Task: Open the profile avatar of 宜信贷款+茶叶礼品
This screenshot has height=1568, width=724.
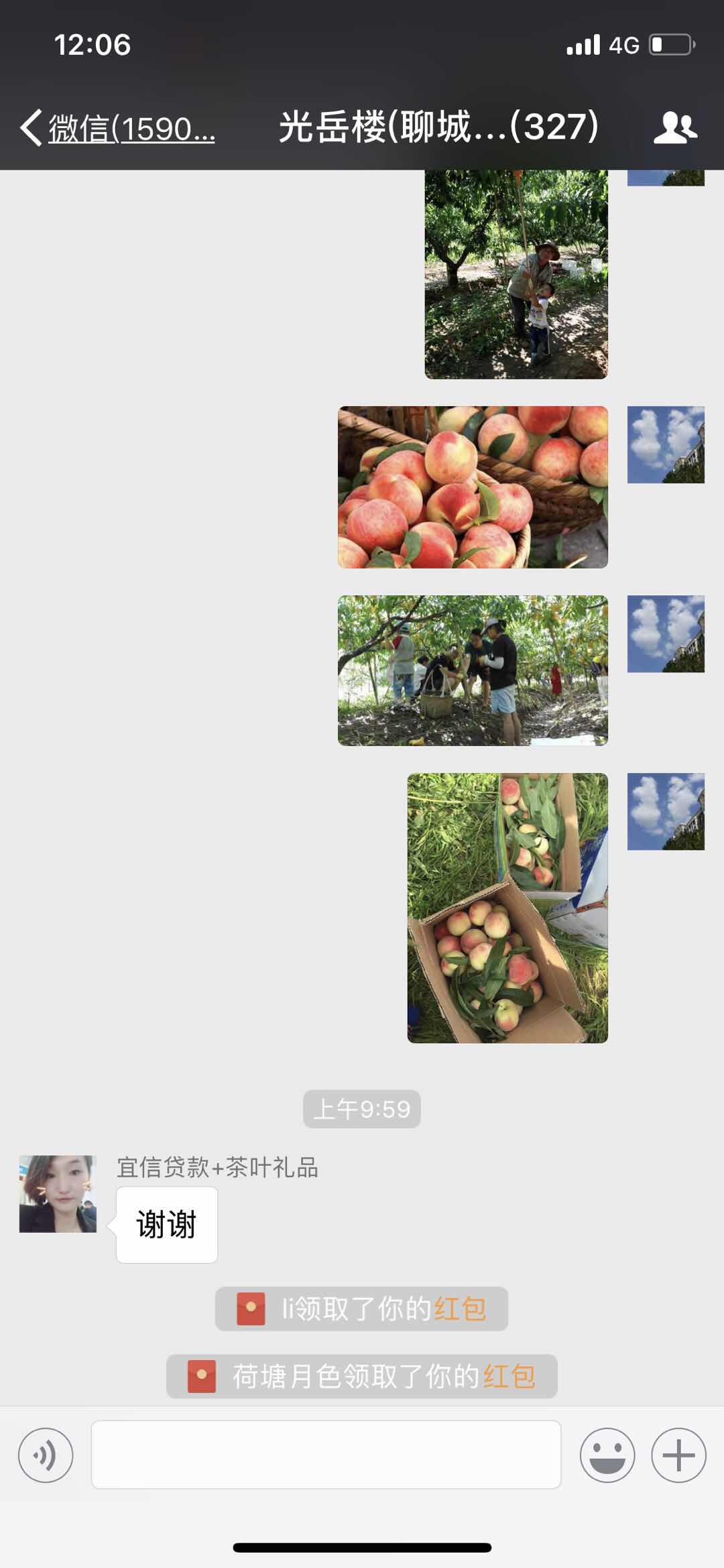Action: (x=58, y=1193)
